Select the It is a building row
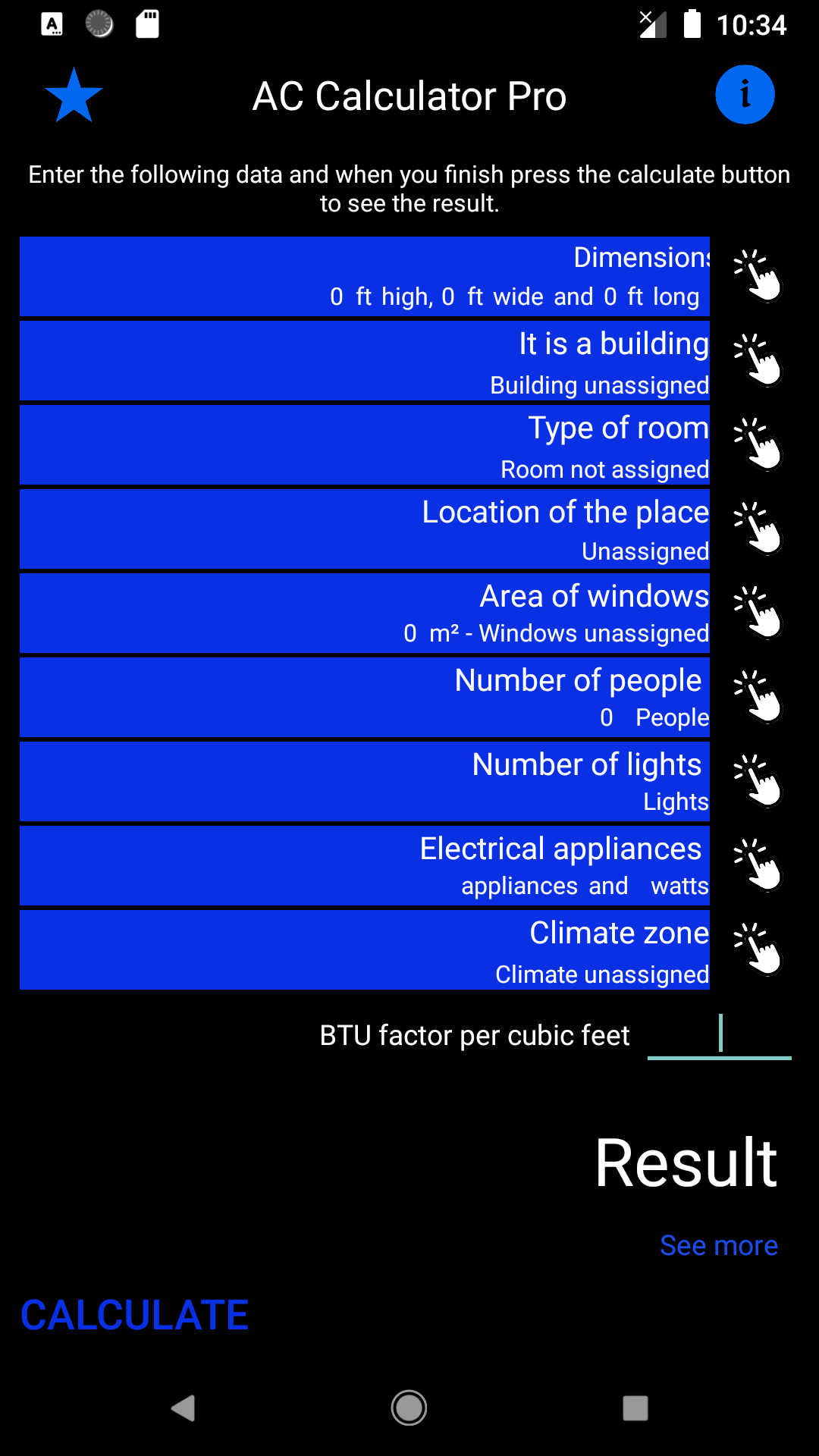Image resolution: width=819 pixels, height=1456 pixels. click(x=364, y=361)
